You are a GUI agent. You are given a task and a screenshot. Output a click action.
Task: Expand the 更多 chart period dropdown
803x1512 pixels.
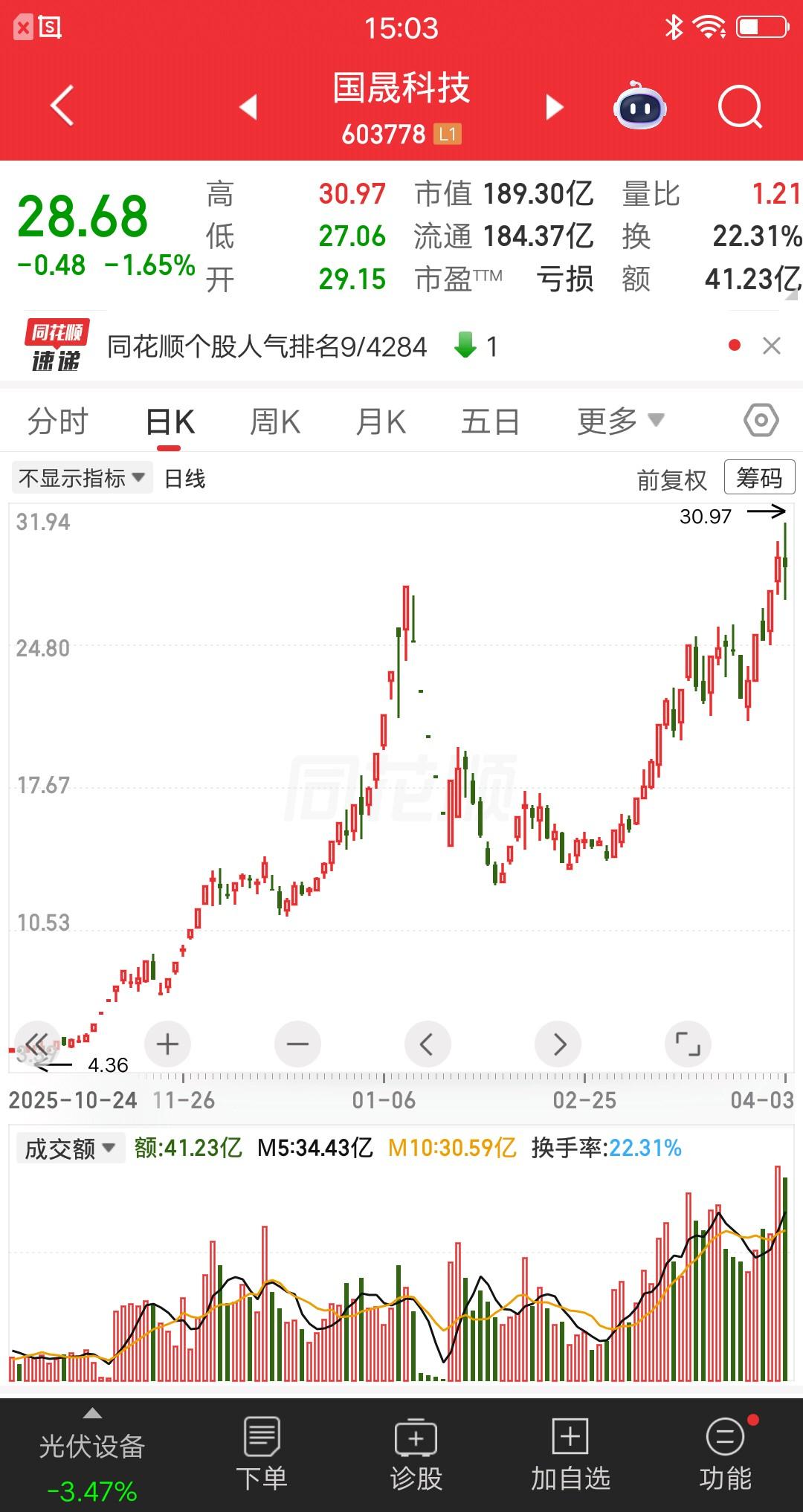point(619,421)
